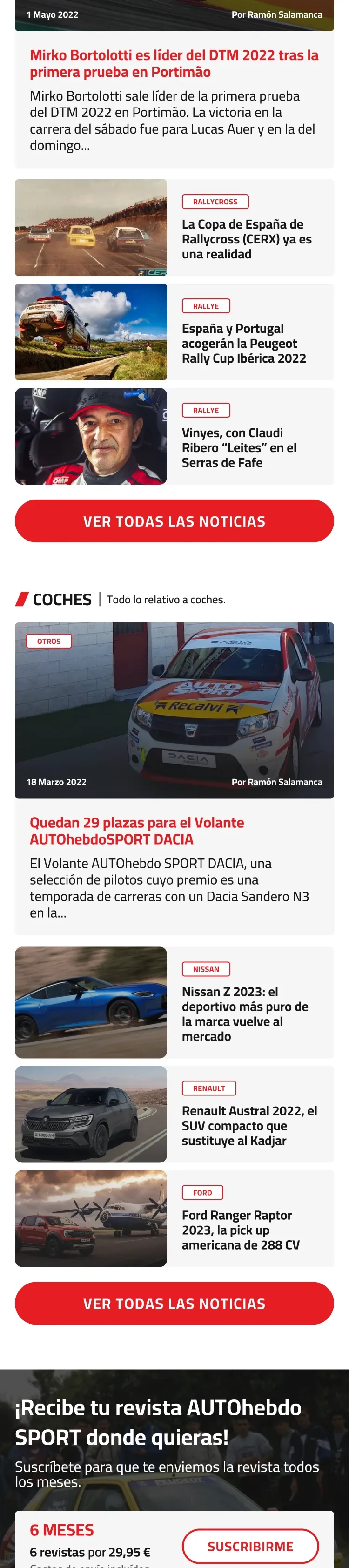The width and height of the screenshot is (349, 1568).
Task: Read about Peugeot Rally Cup Ibérica 2022
Action: tap(243, 343)
